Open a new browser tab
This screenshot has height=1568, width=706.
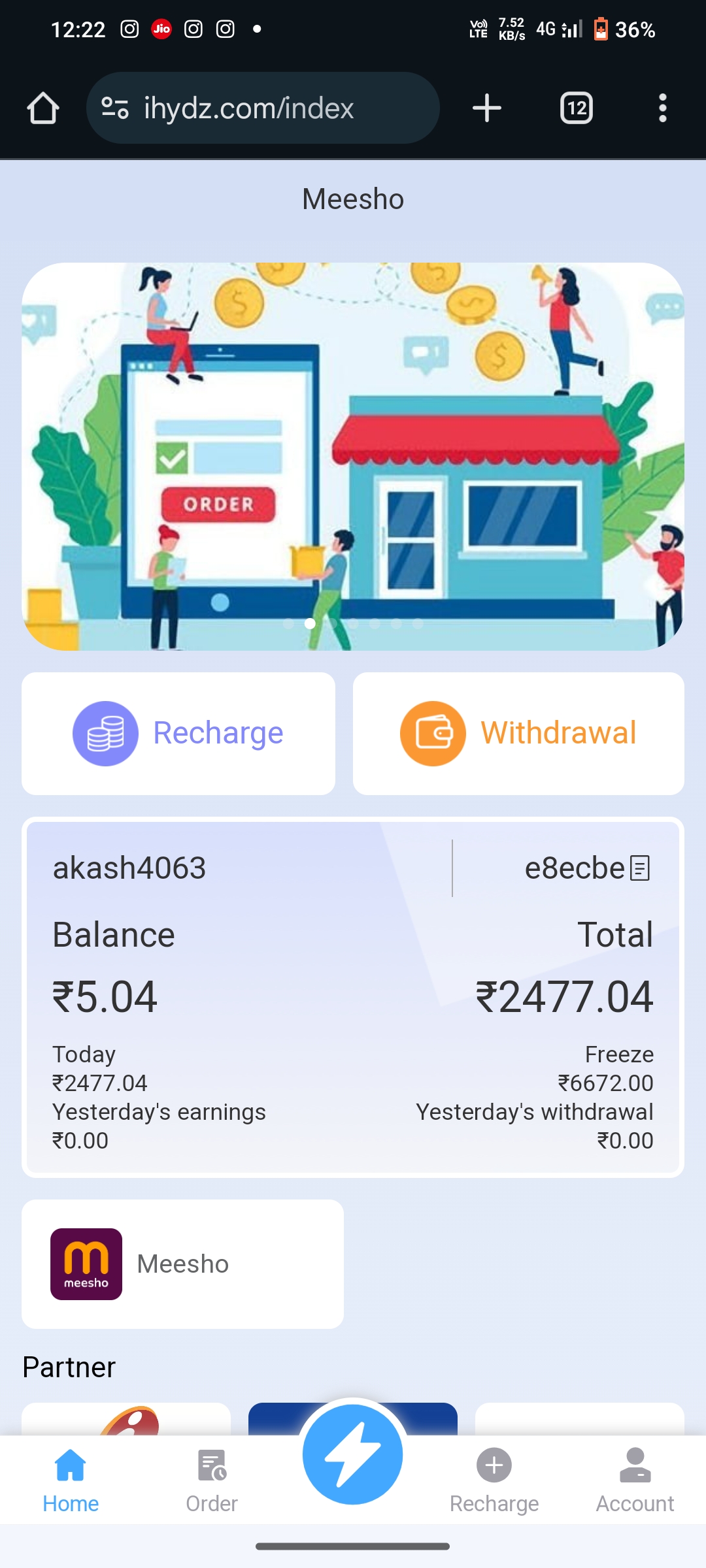click(x=487, y=108)
